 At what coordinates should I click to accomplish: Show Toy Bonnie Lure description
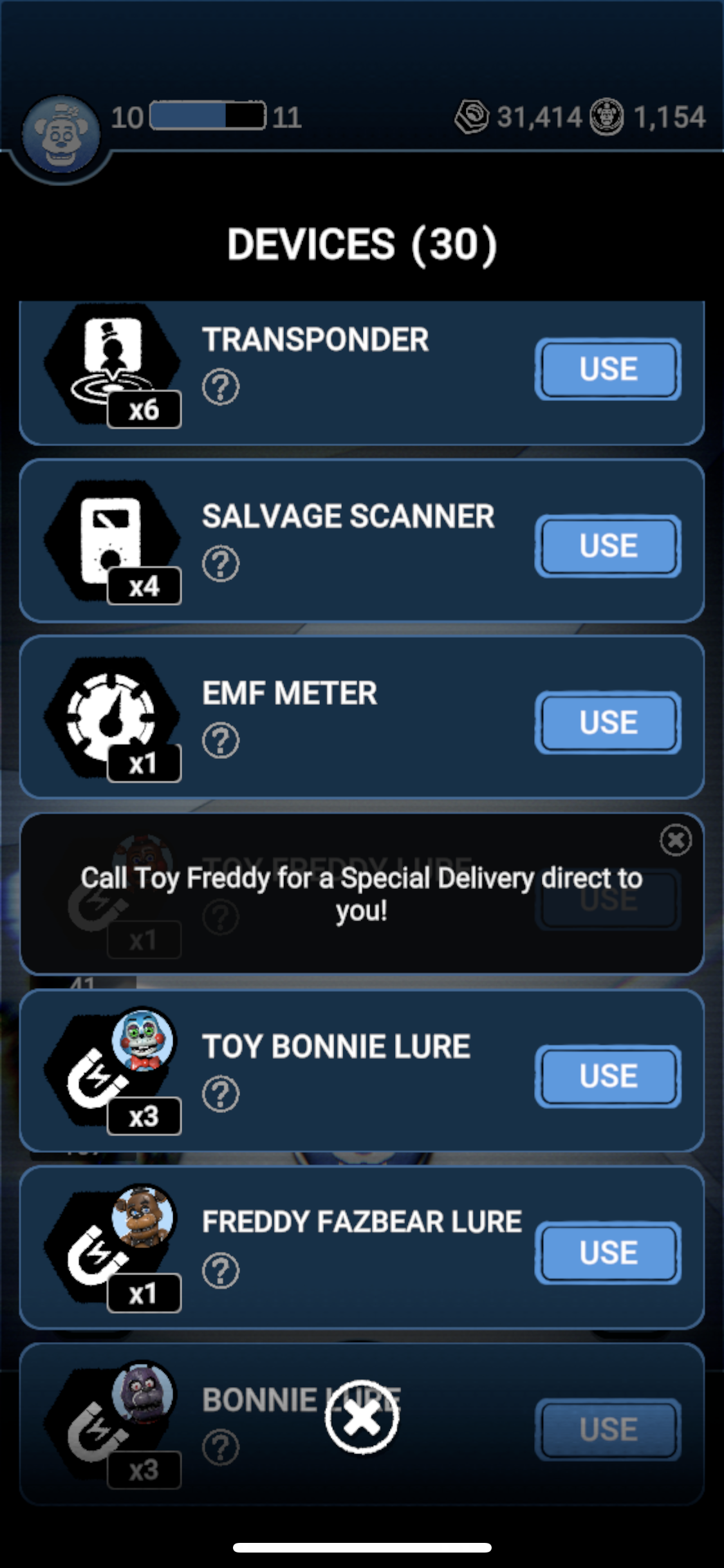click(x=221, y=1094)
